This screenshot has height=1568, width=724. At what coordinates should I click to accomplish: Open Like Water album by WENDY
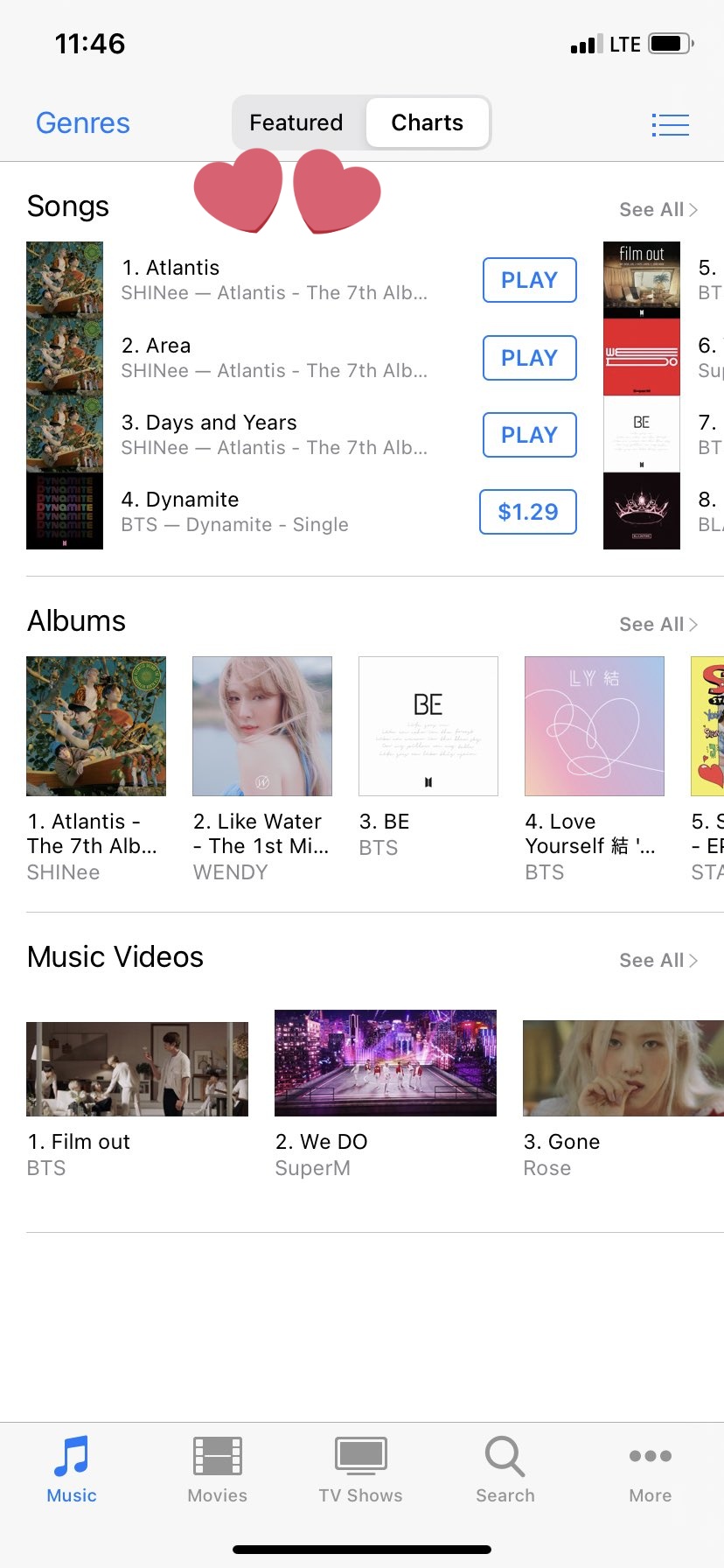tap(262, 726)
